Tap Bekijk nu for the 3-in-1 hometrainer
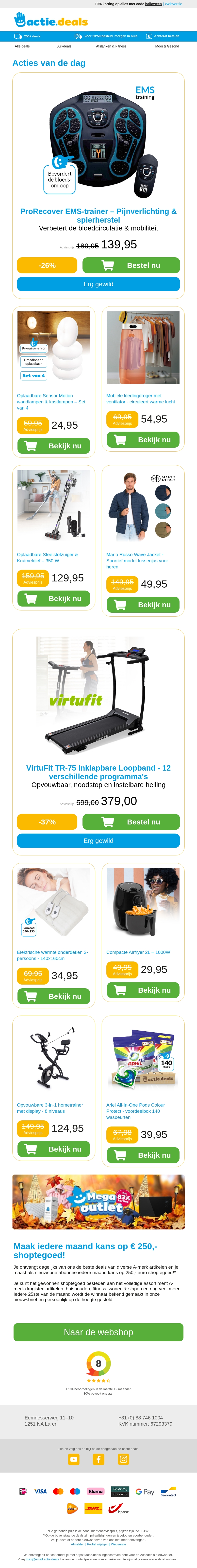The width and height of the screenshot is (197, 1568). [54, 1149]
